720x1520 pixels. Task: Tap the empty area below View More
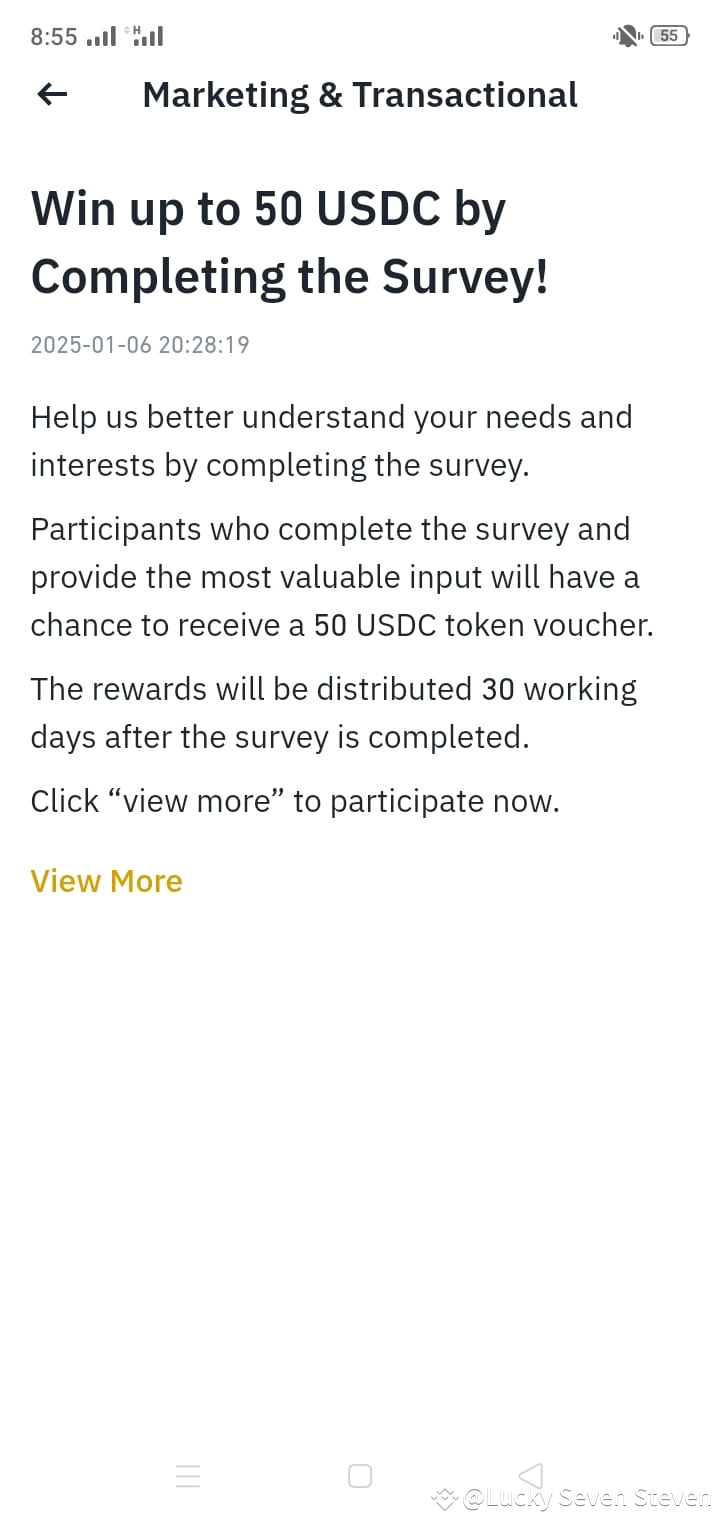coord(360,1150)
